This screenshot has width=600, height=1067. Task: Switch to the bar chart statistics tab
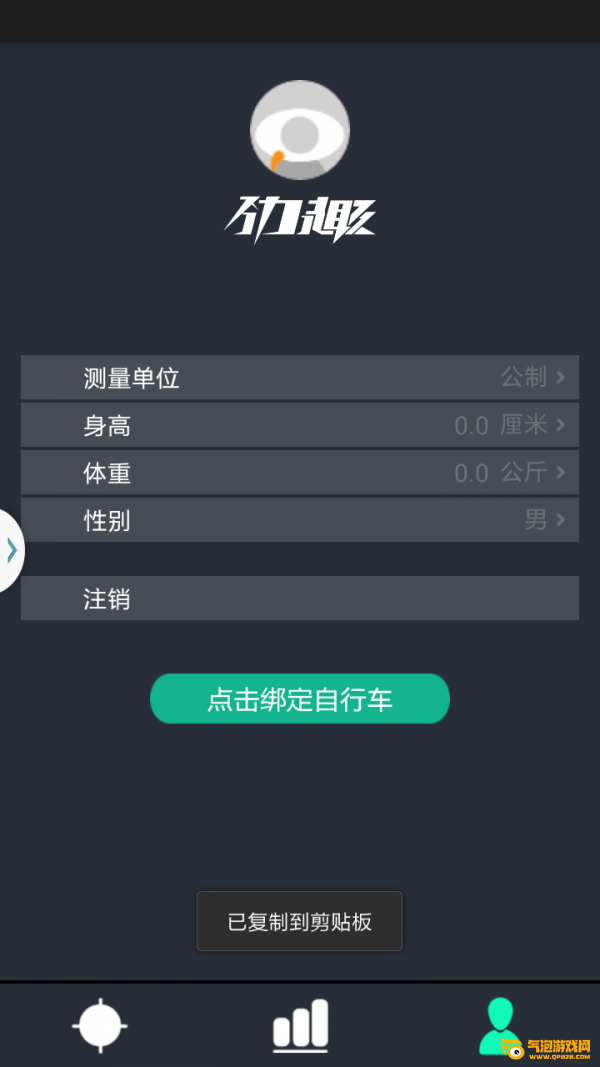click(x=301, y=1025)
